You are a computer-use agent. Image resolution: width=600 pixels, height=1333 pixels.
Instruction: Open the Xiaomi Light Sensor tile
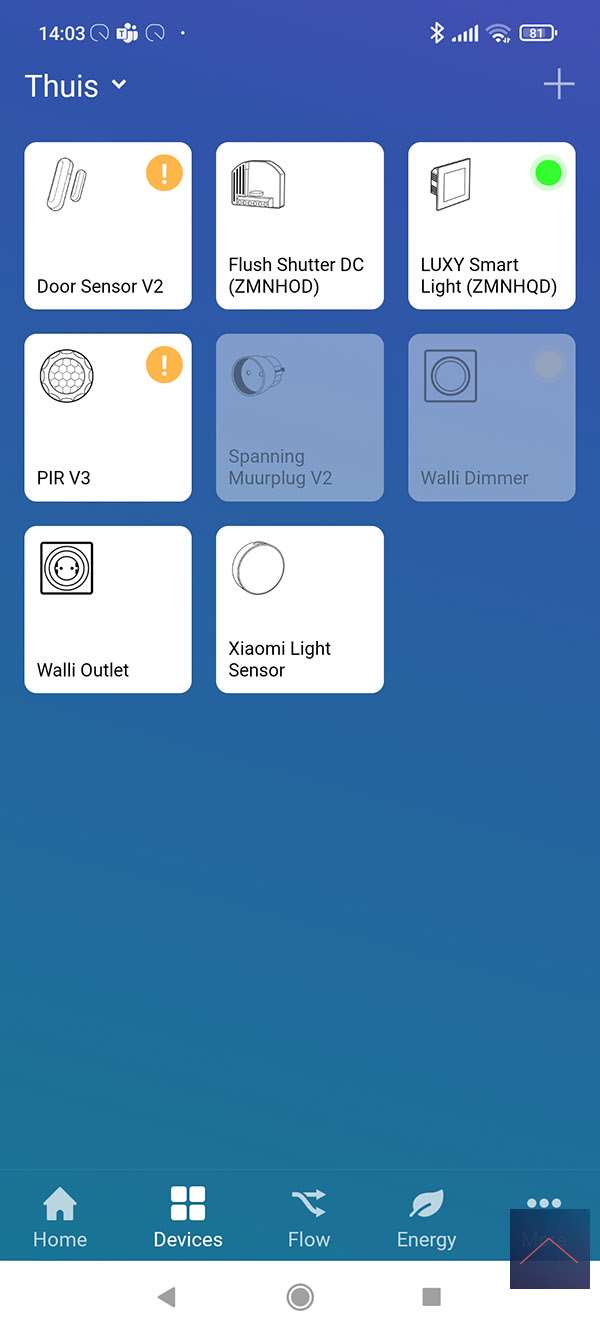[300, 610]
